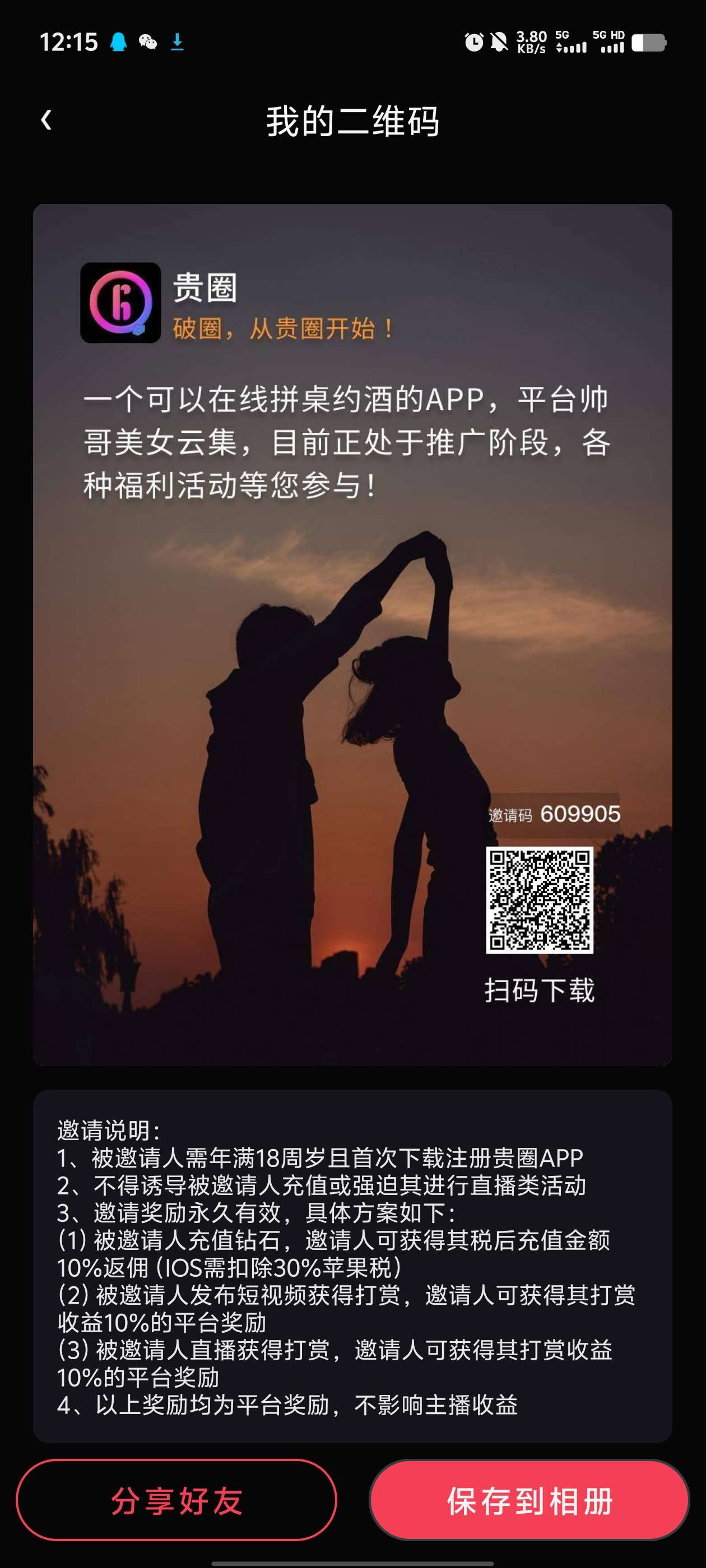Tap 分享好友 to share with friends
The width and height of the screenshot is (706, 1568).
point(176,1500)
